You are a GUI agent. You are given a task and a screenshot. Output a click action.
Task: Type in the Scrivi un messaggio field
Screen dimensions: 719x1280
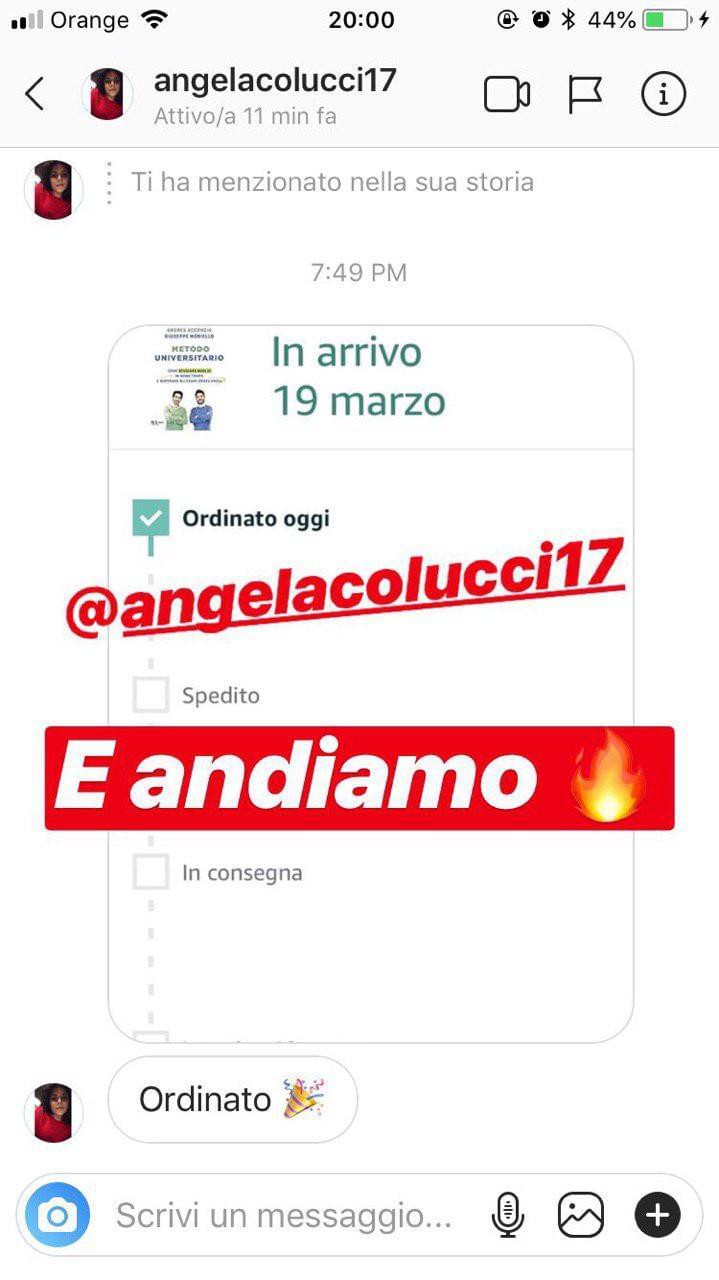(283, 1216)
